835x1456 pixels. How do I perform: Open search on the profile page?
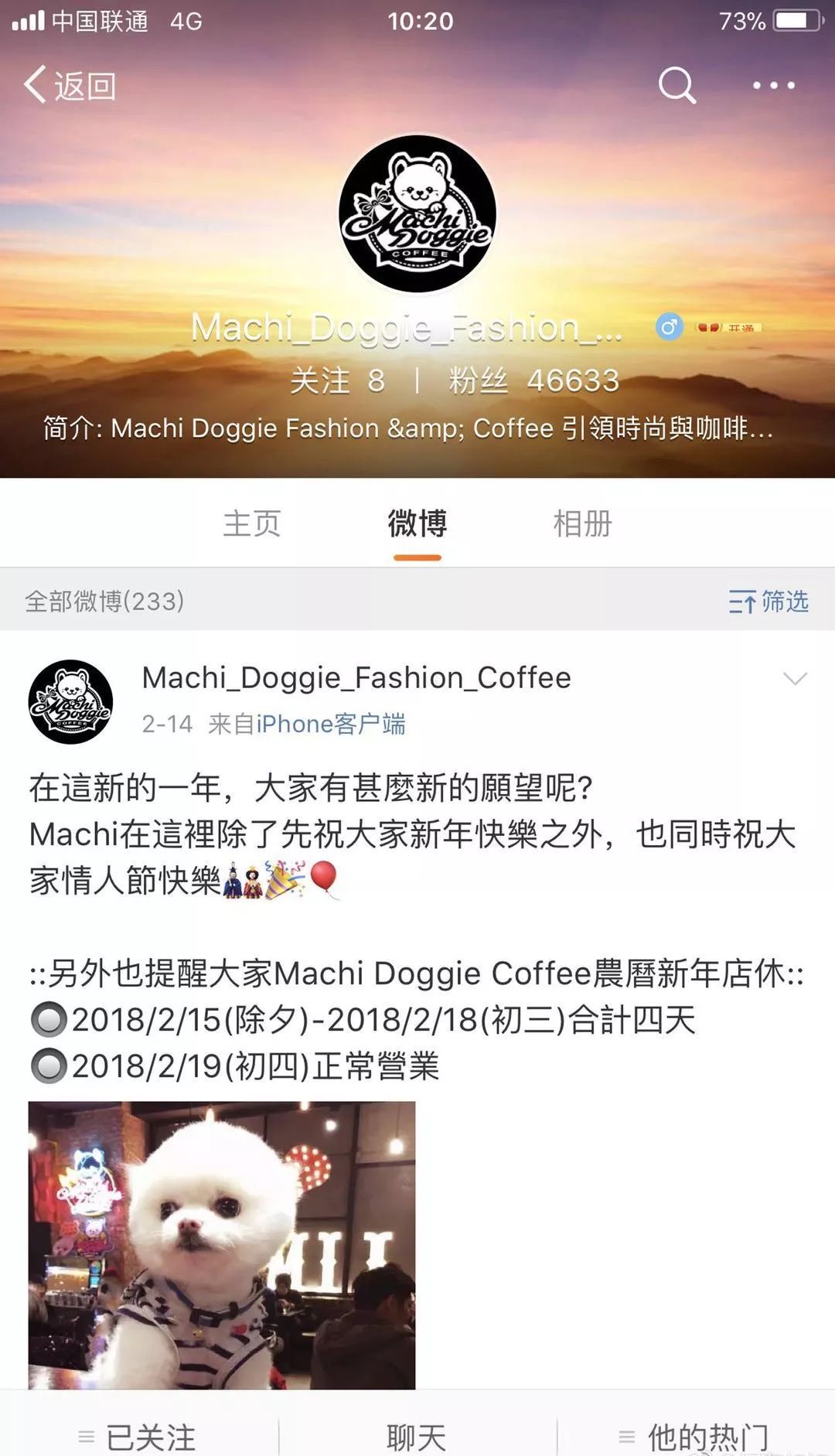(677, 85)
